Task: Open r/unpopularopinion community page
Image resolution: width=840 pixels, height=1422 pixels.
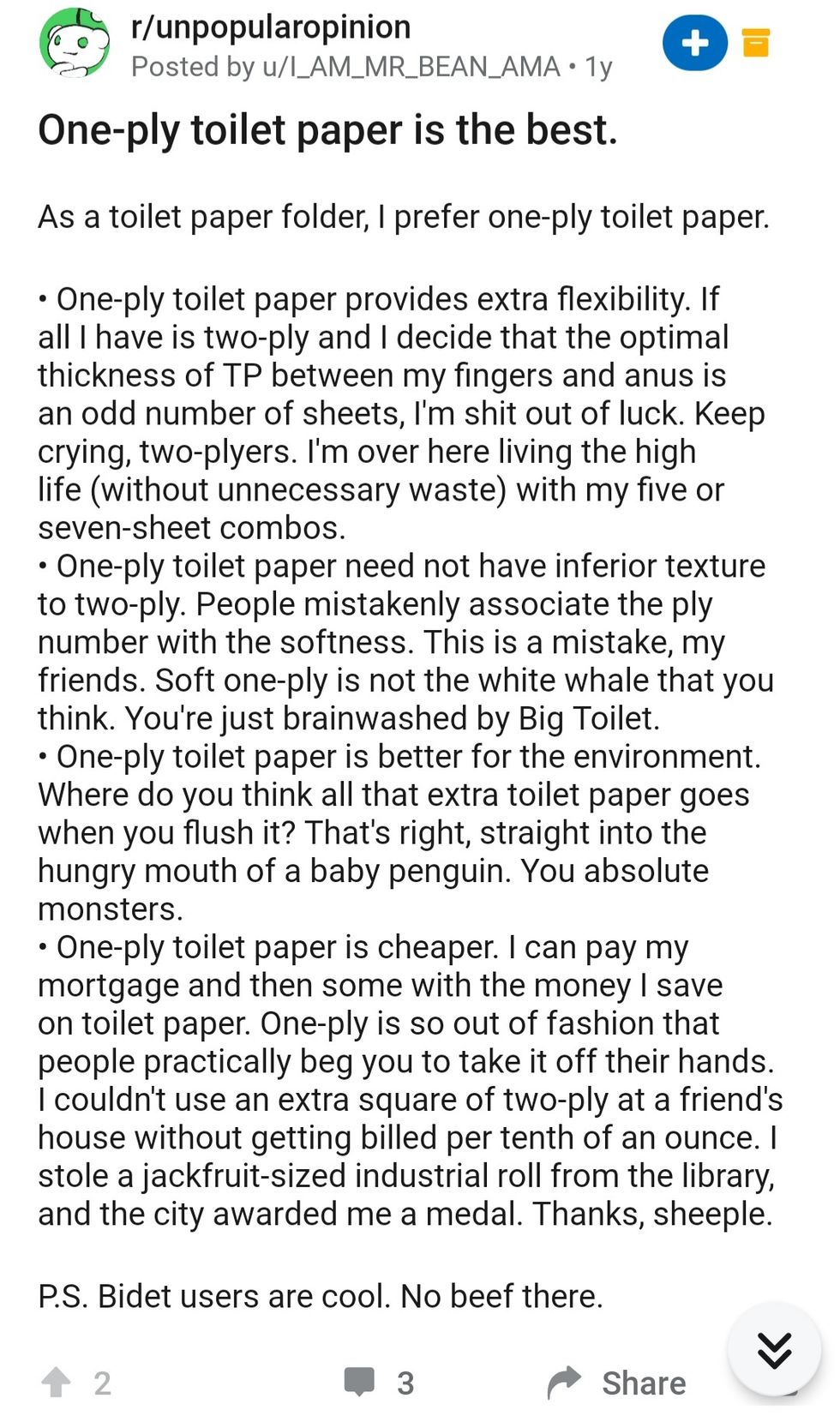Action: point(271,27)
